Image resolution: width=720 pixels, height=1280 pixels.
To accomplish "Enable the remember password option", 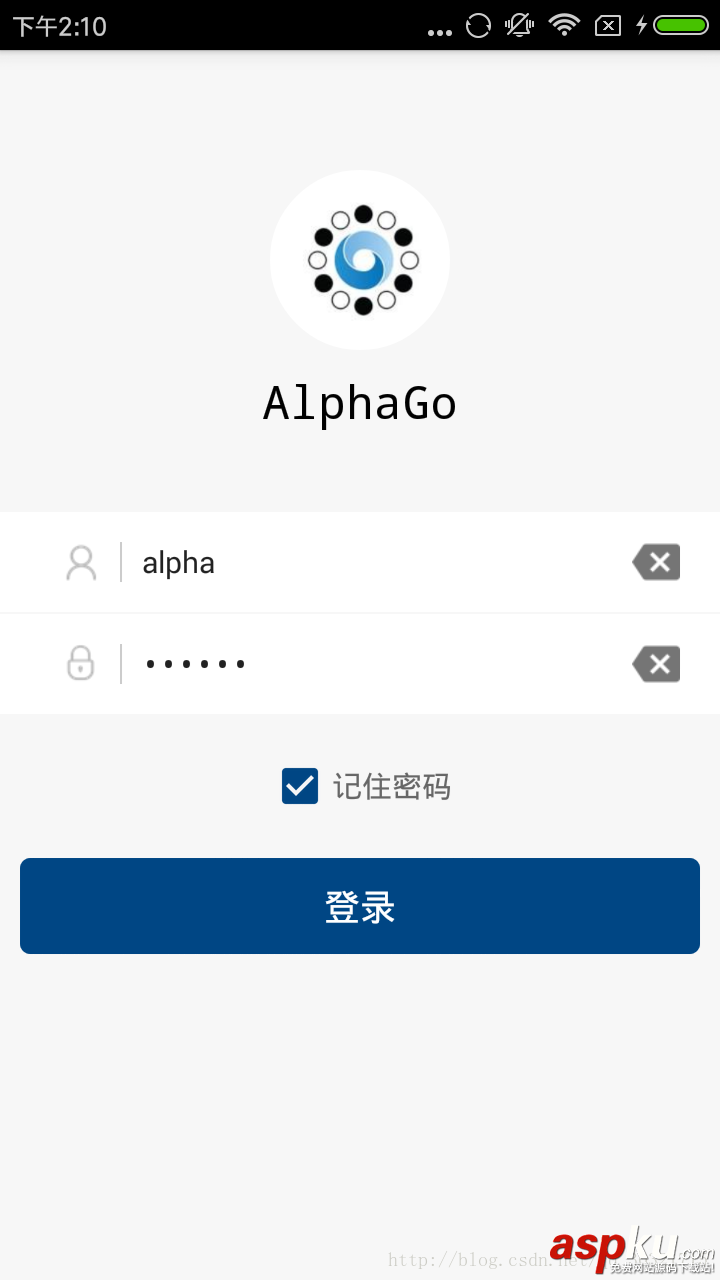I will pyautogui.click(x=300, y=787).
